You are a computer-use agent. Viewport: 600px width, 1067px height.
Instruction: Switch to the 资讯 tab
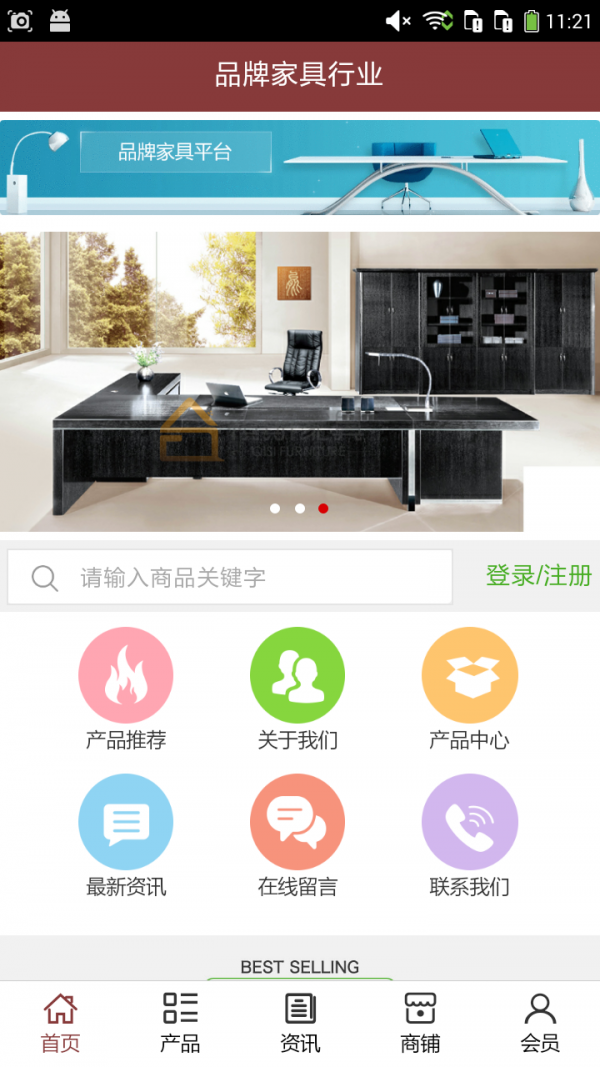click(x=300, y=1023)
